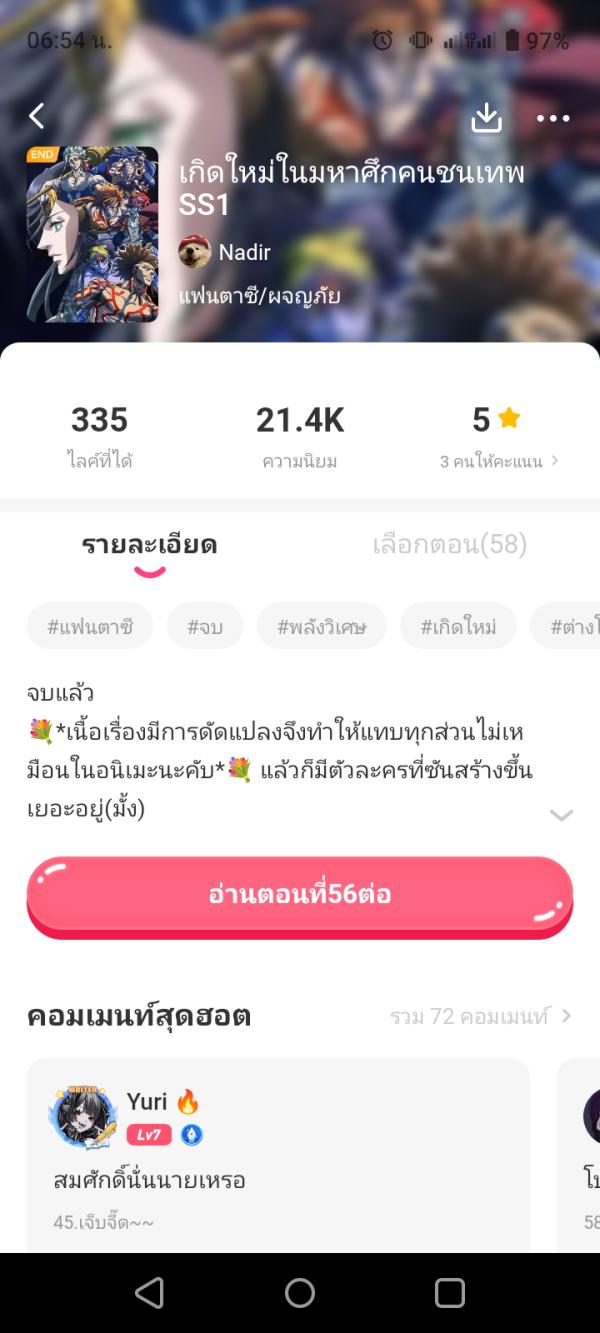600x1333 pixels.
Task: Tap the #แฟนตาซี tag chip
Action: coord(90,627)
